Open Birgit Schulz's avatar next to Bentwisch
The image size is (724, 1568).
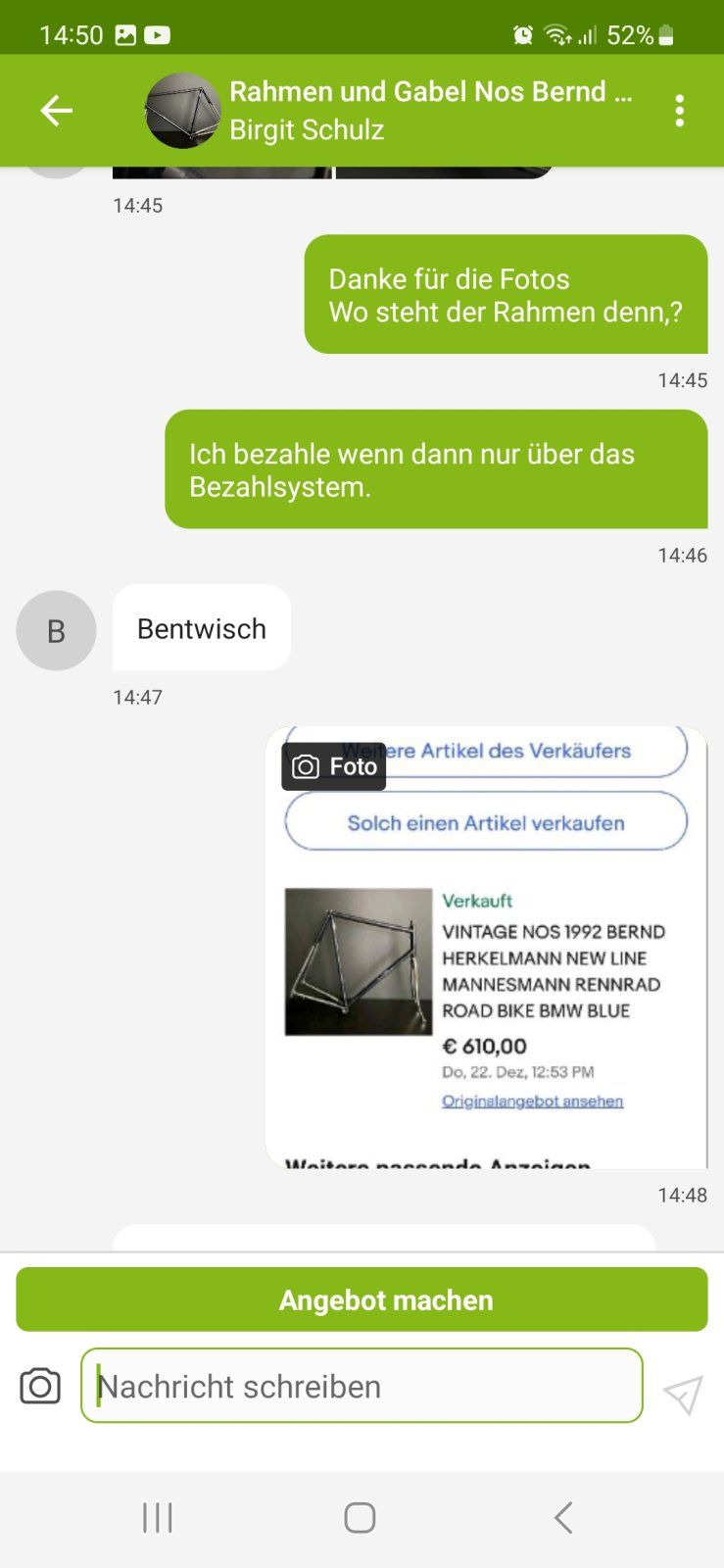[56, 630]
